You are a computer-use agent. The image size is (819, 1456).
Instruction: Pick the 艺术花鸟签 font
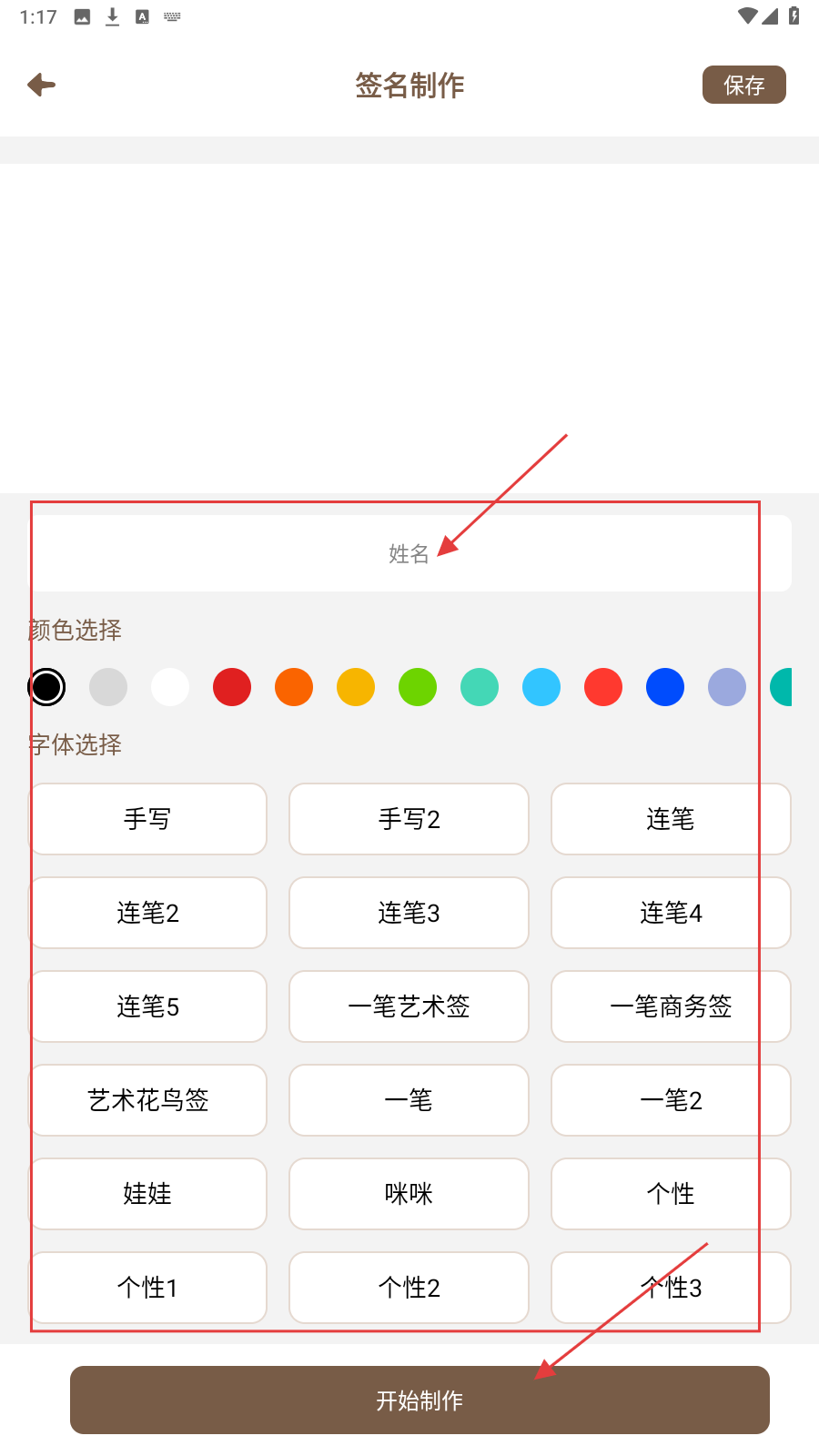147,1100
